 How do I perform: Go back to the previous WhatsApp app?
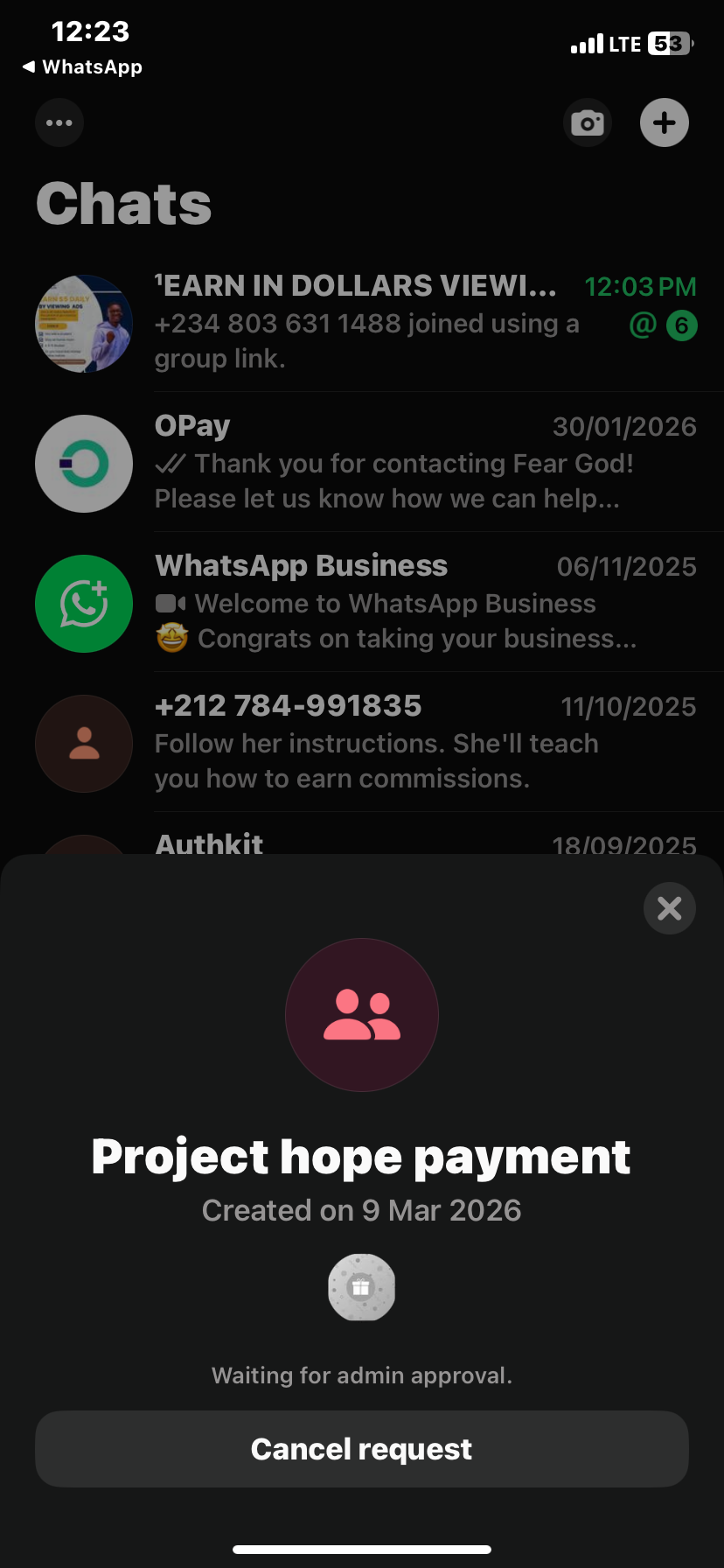[81, 67]
